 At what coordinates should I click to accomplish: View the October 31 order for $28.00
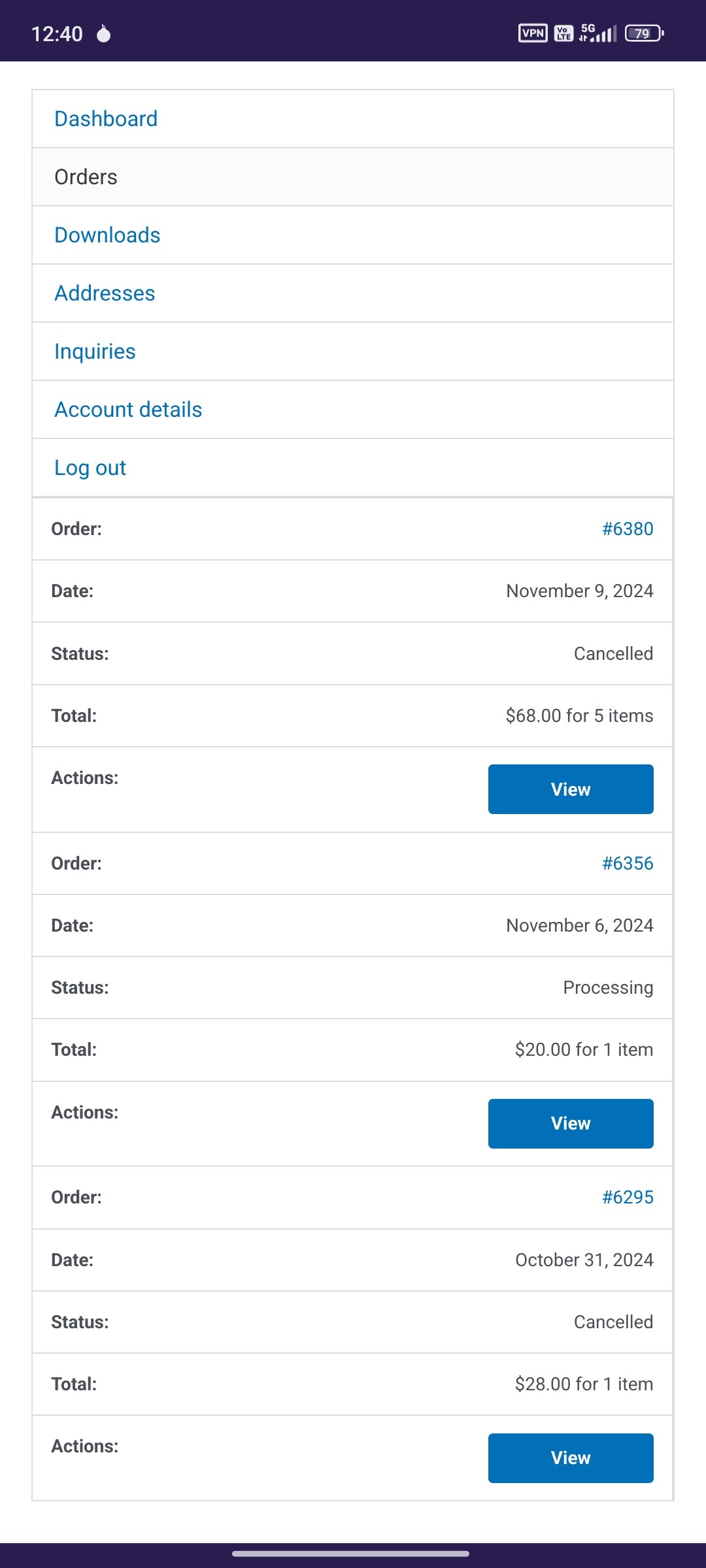click(571, 1458)
